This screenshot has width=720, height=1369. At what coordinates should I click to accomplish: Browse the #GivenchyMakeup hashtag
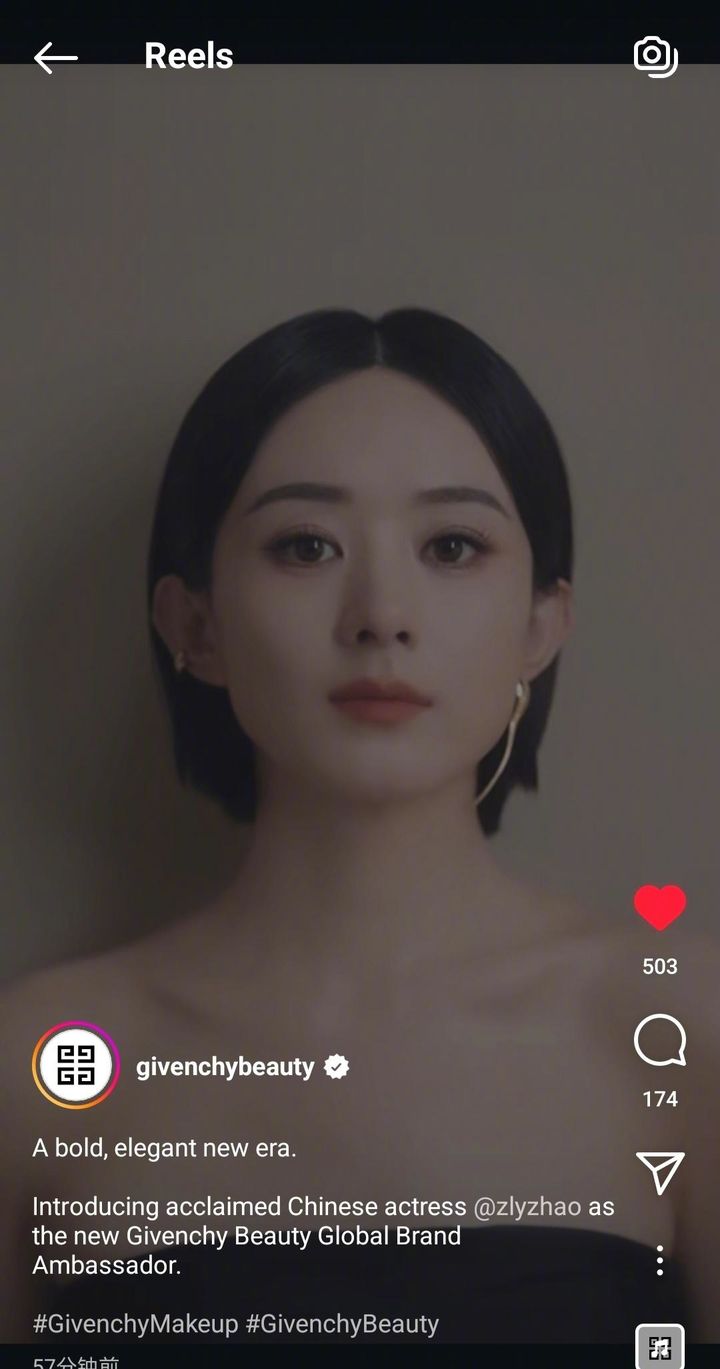(x=135, y=1324)
